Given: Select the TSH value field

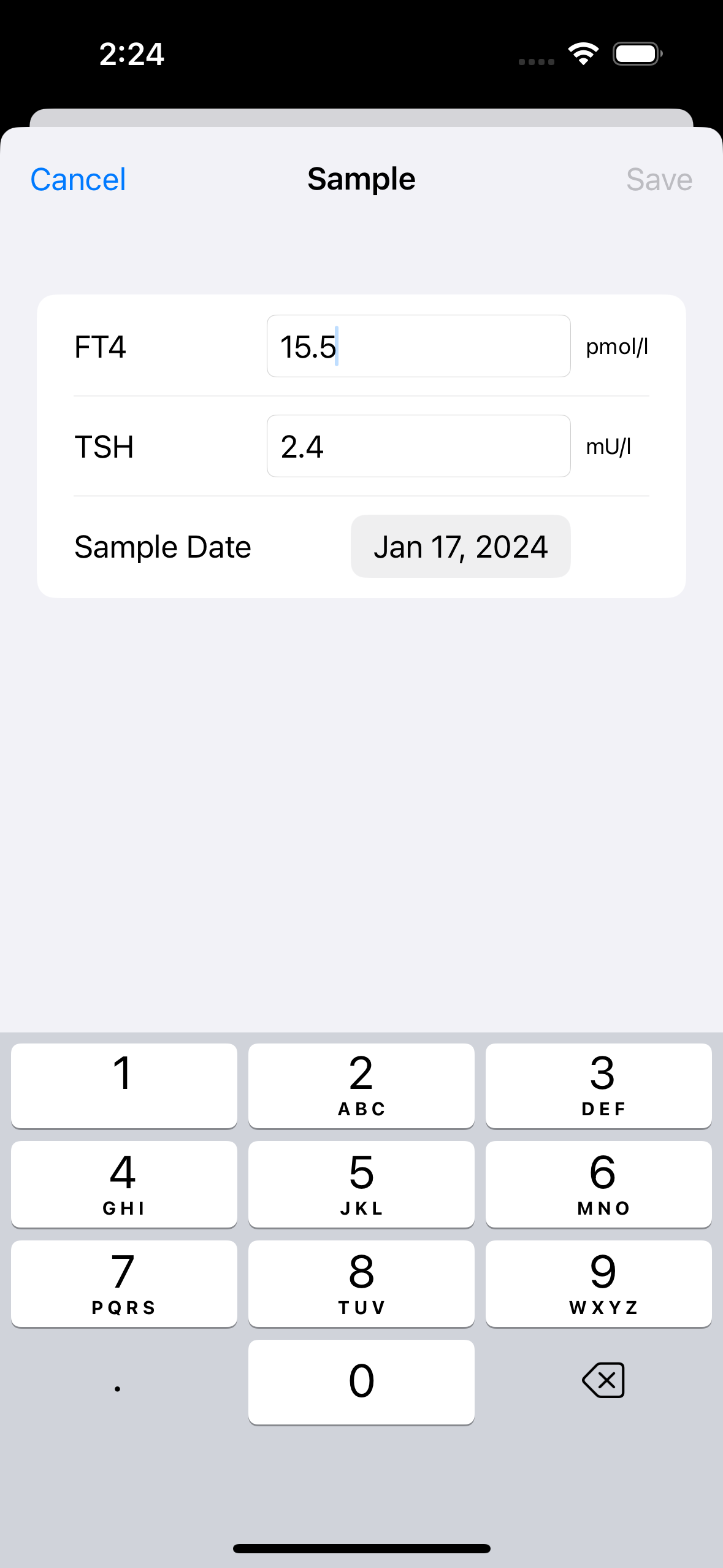Looking at the screenshot, I should pyautogui.click(x=418, y=446).
